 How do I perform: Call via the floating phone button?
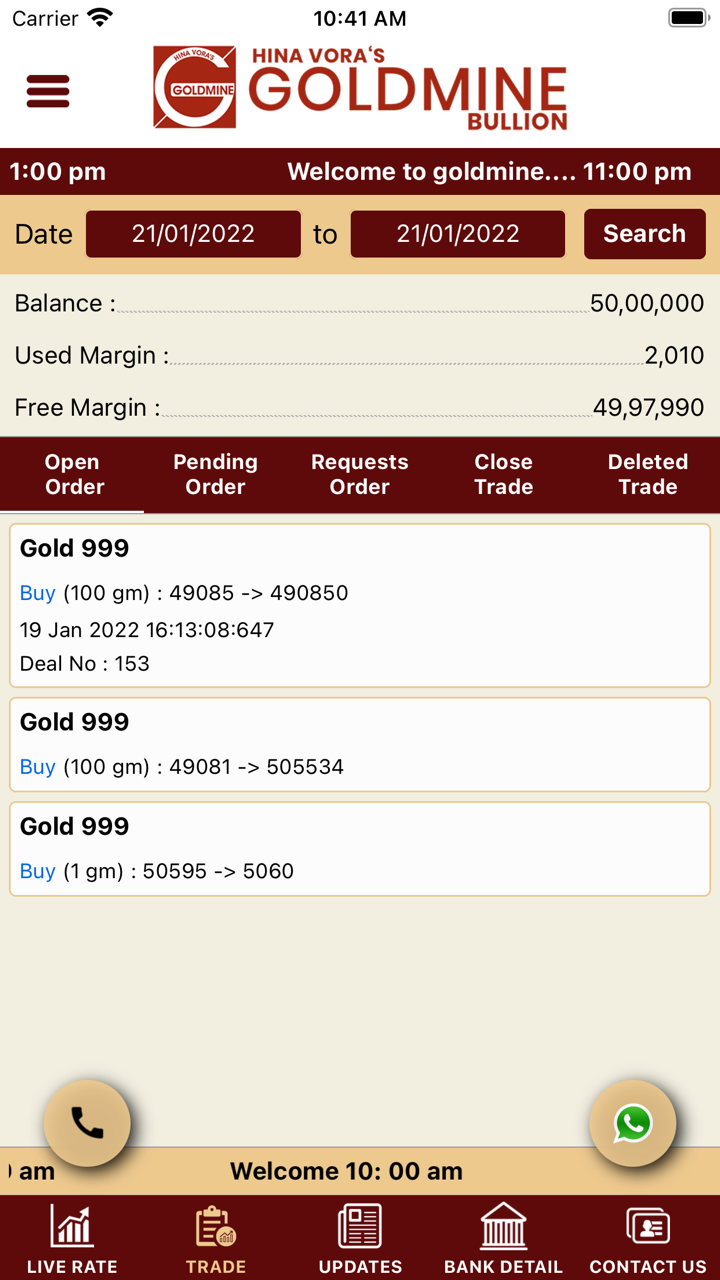click(87, 1123)
